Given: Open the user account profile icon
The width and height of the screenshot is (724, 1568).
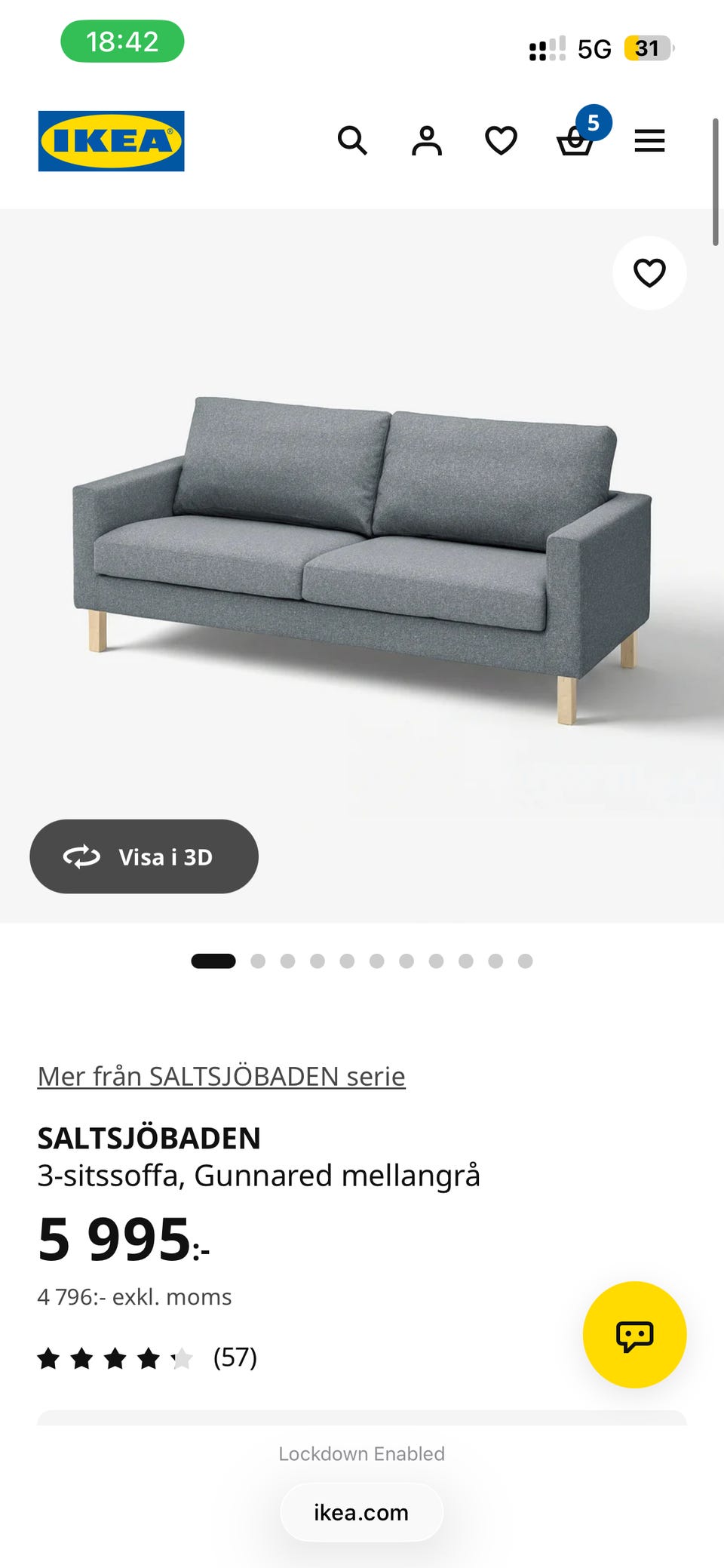Looking at the screenshot, I should [x=427, y=140].
